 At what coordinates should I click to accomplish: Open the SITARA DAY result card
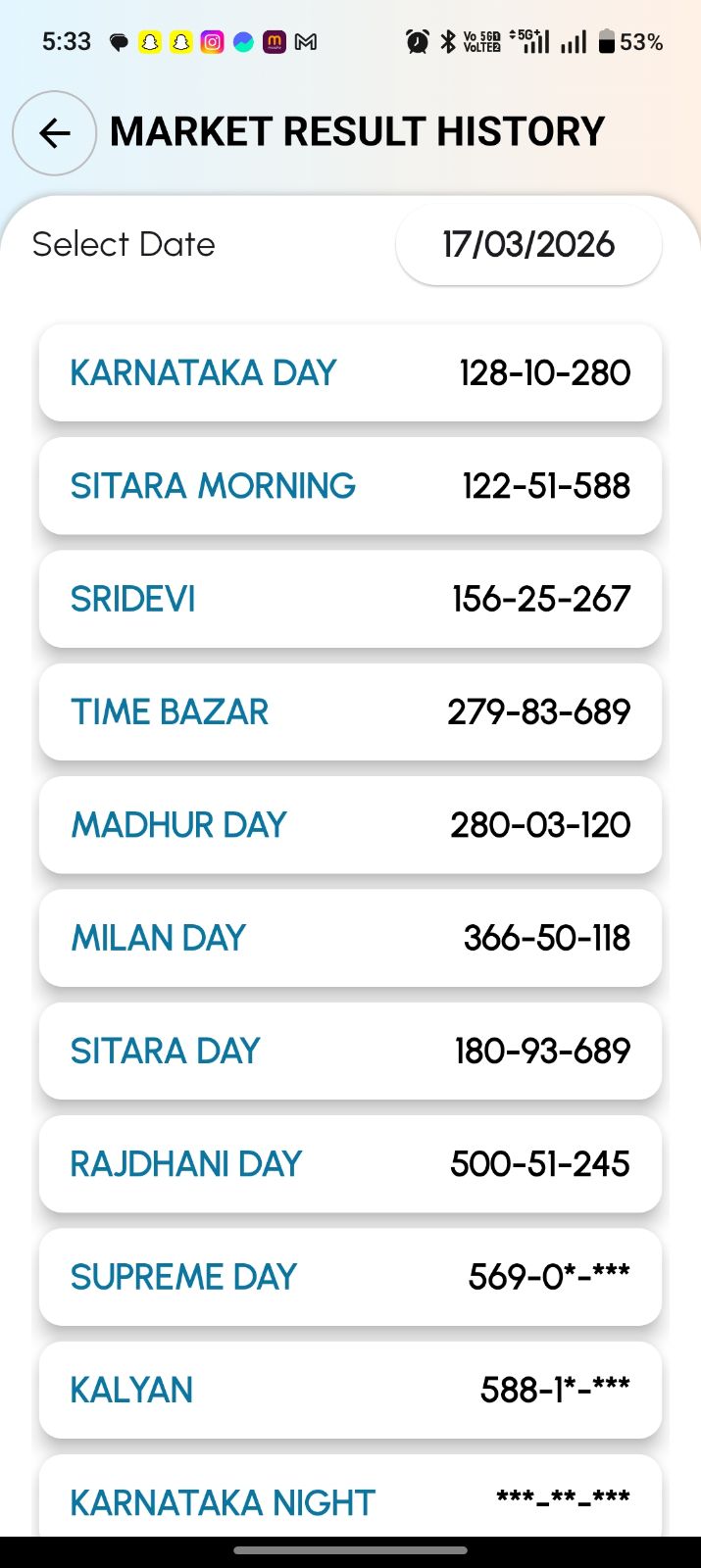pos(350,1051)
